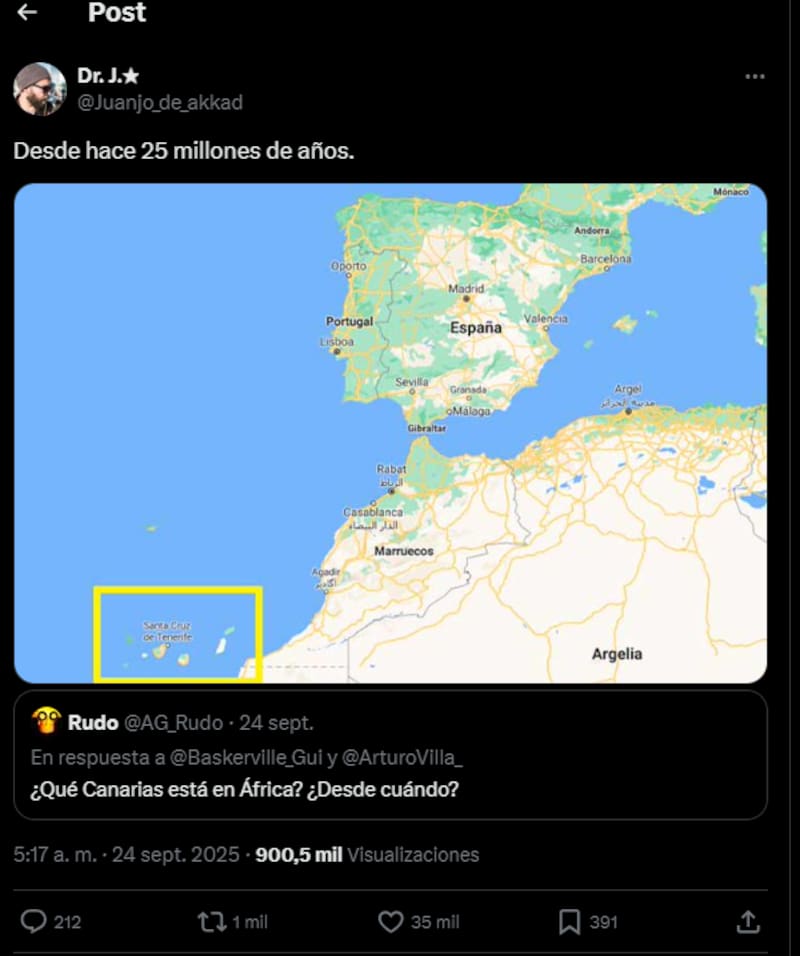Repost this post
800x956 pixels.
click(212, 921)
